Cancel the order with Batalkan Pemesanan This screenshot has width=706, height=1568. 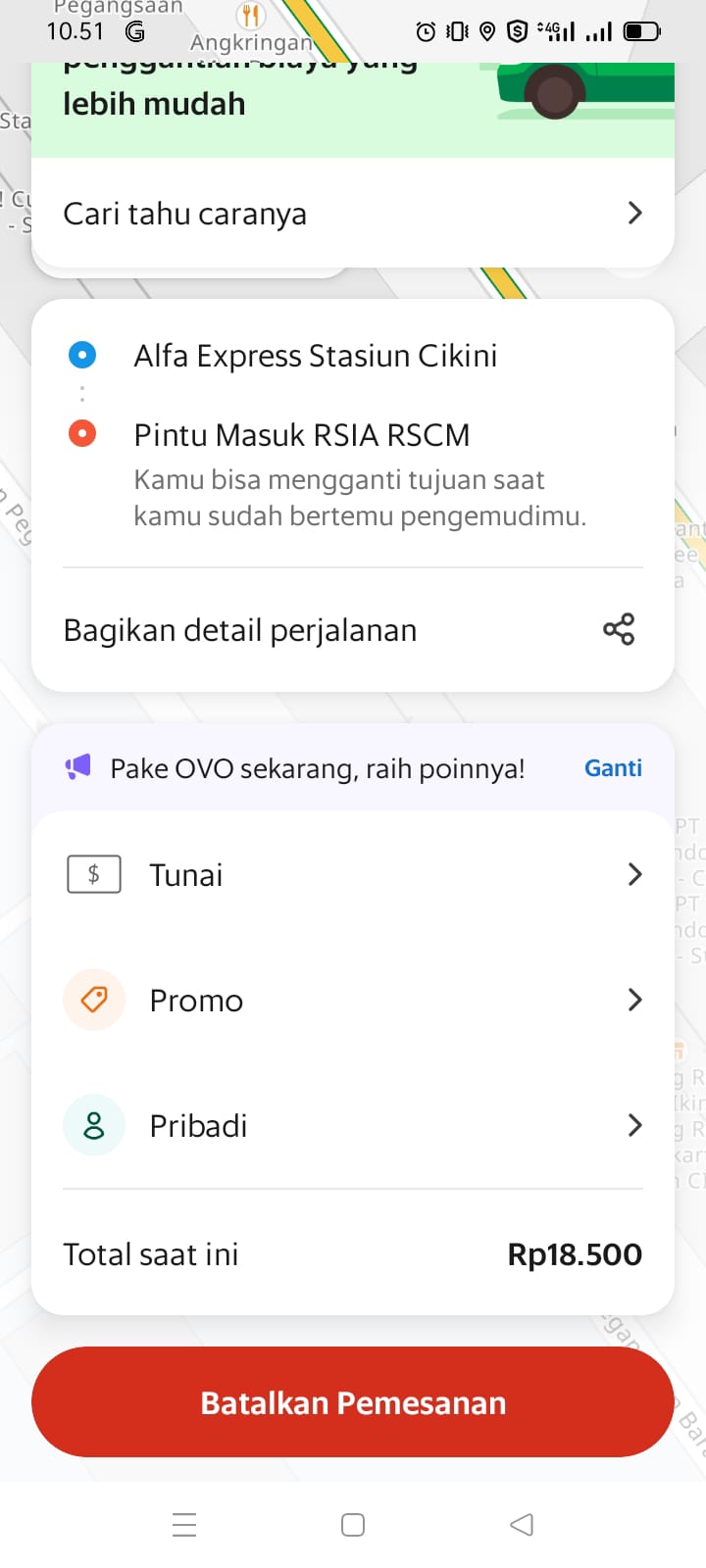click(353, 1402)
